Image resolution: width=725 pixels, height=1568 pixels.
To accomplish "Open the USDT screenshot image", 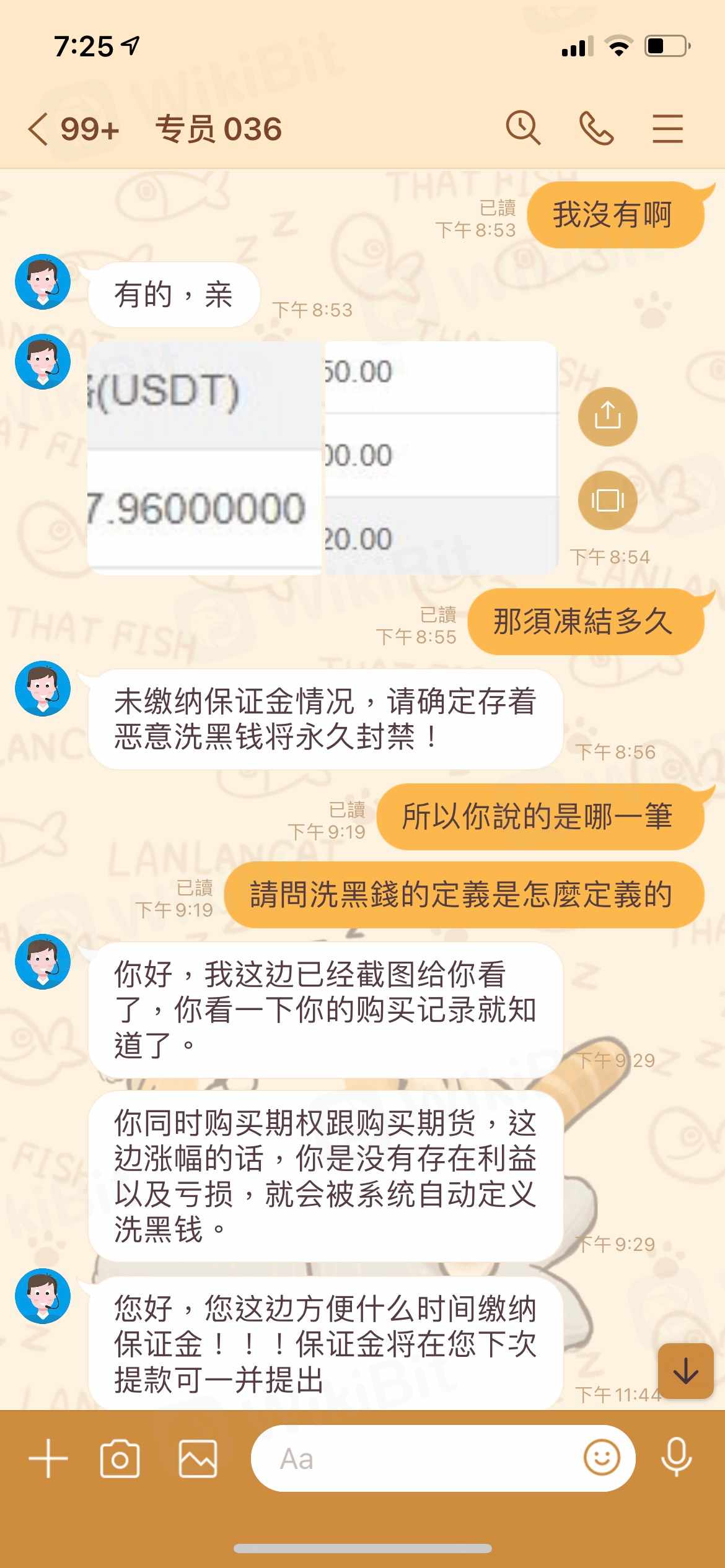I will coord(322,457).
